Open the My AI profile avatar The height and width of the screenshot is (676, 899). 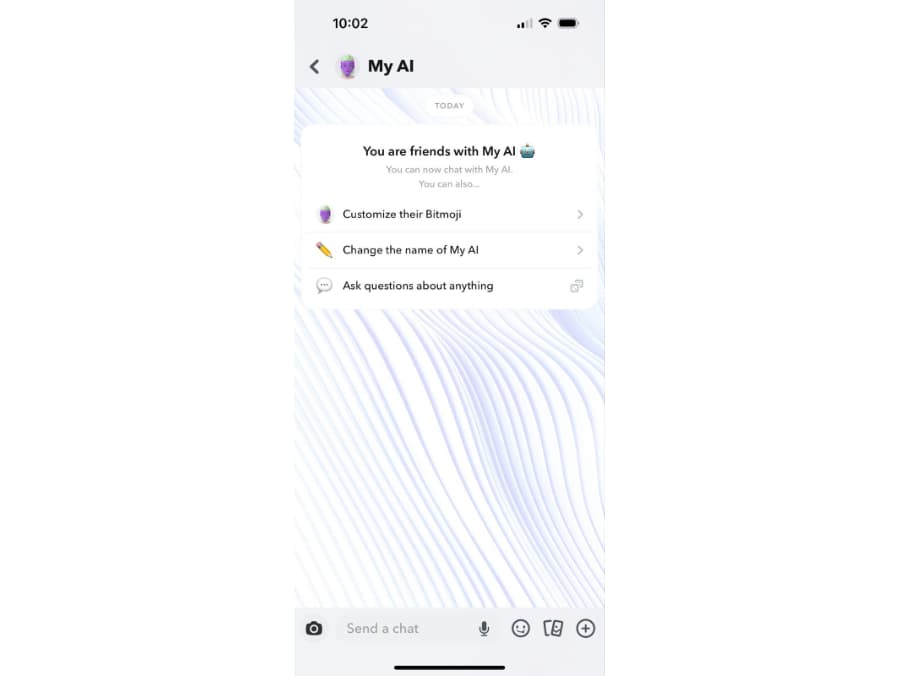(347, 67)
